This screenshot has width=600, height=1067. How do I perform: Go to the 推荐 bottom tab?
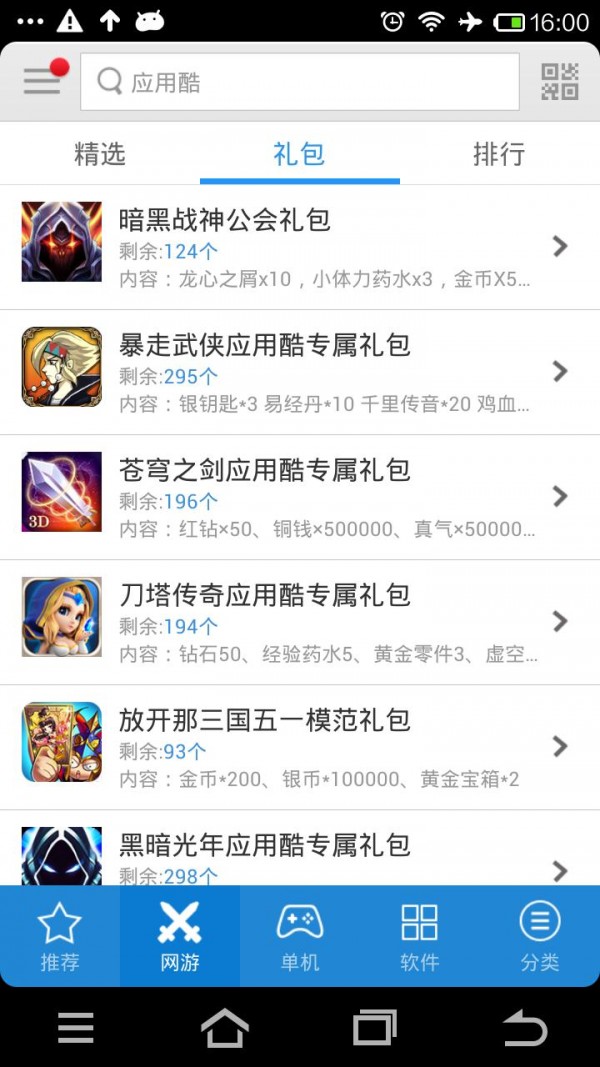pos(60,936)
